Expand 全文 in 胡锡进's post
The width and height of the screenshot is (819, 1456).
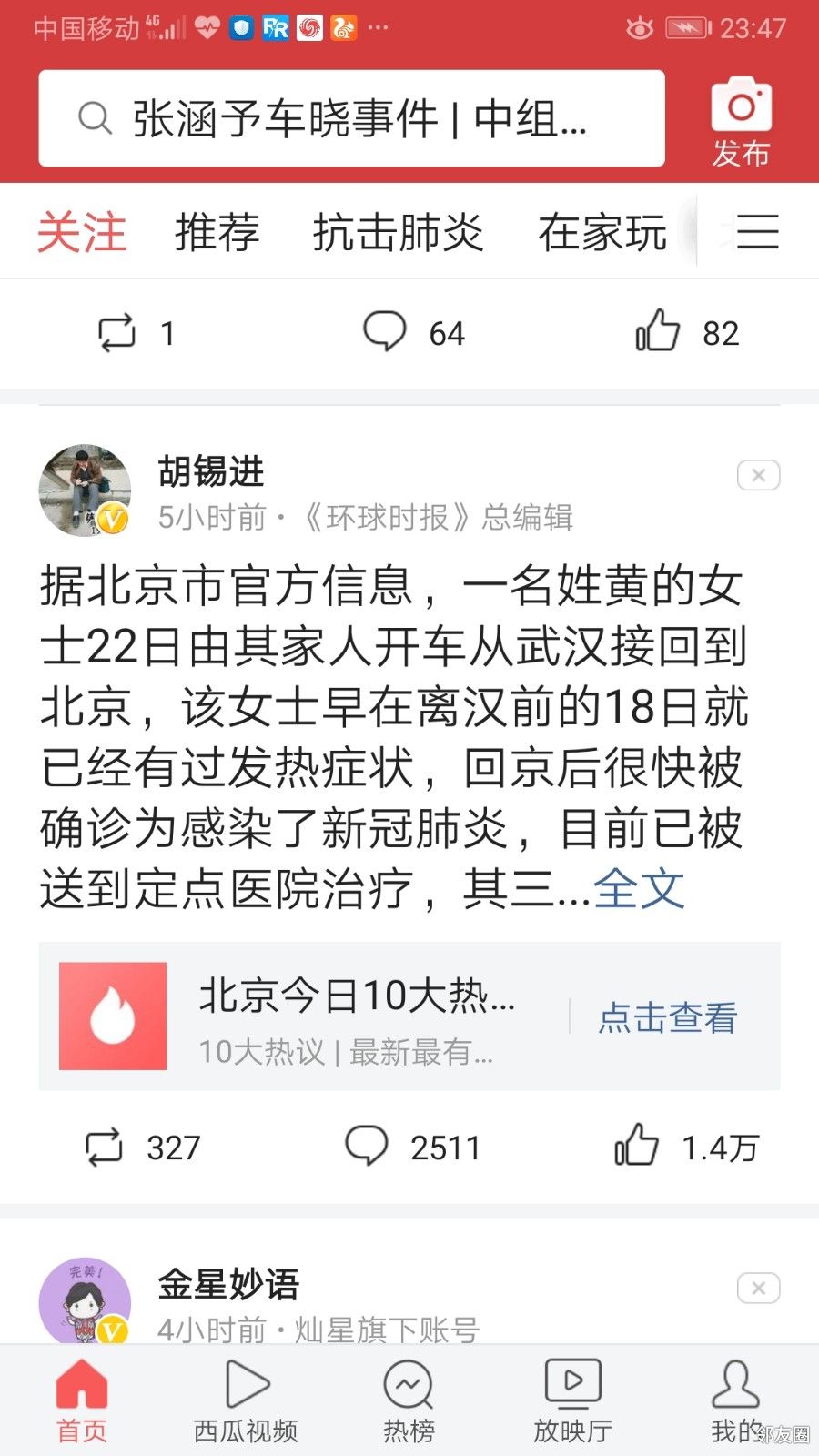(639, 889)
